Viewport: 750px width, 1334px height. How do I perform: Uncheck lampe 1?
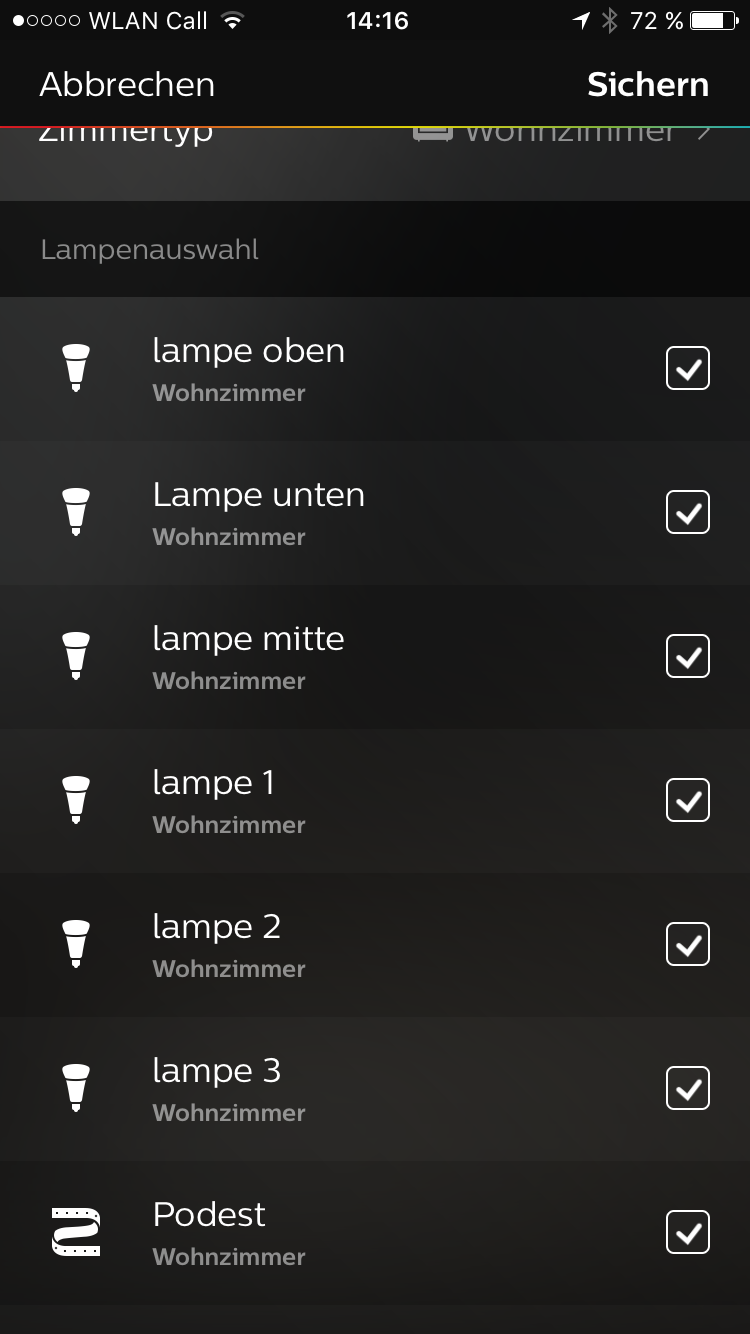(x=688, y=800)
